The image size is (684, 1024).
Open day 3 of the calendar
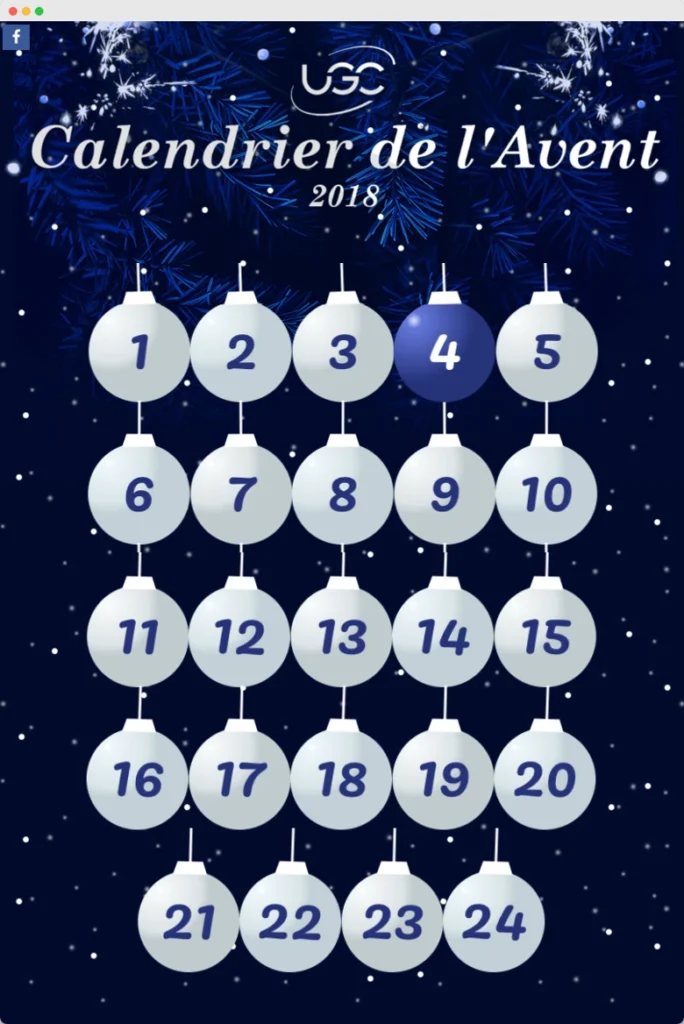[x=343, y=352]
